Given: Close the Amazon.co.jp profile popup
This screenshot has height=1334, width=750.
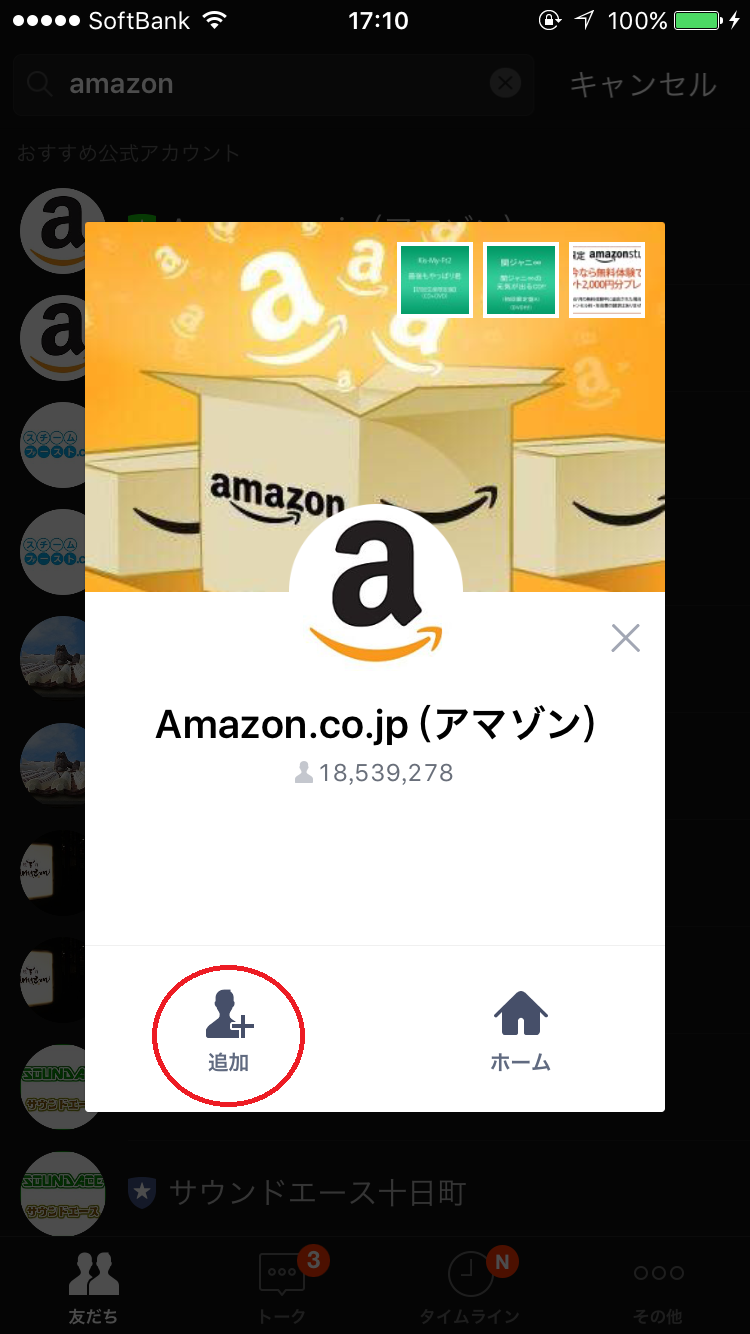Looking at the screenshot, I should [625, 638].
